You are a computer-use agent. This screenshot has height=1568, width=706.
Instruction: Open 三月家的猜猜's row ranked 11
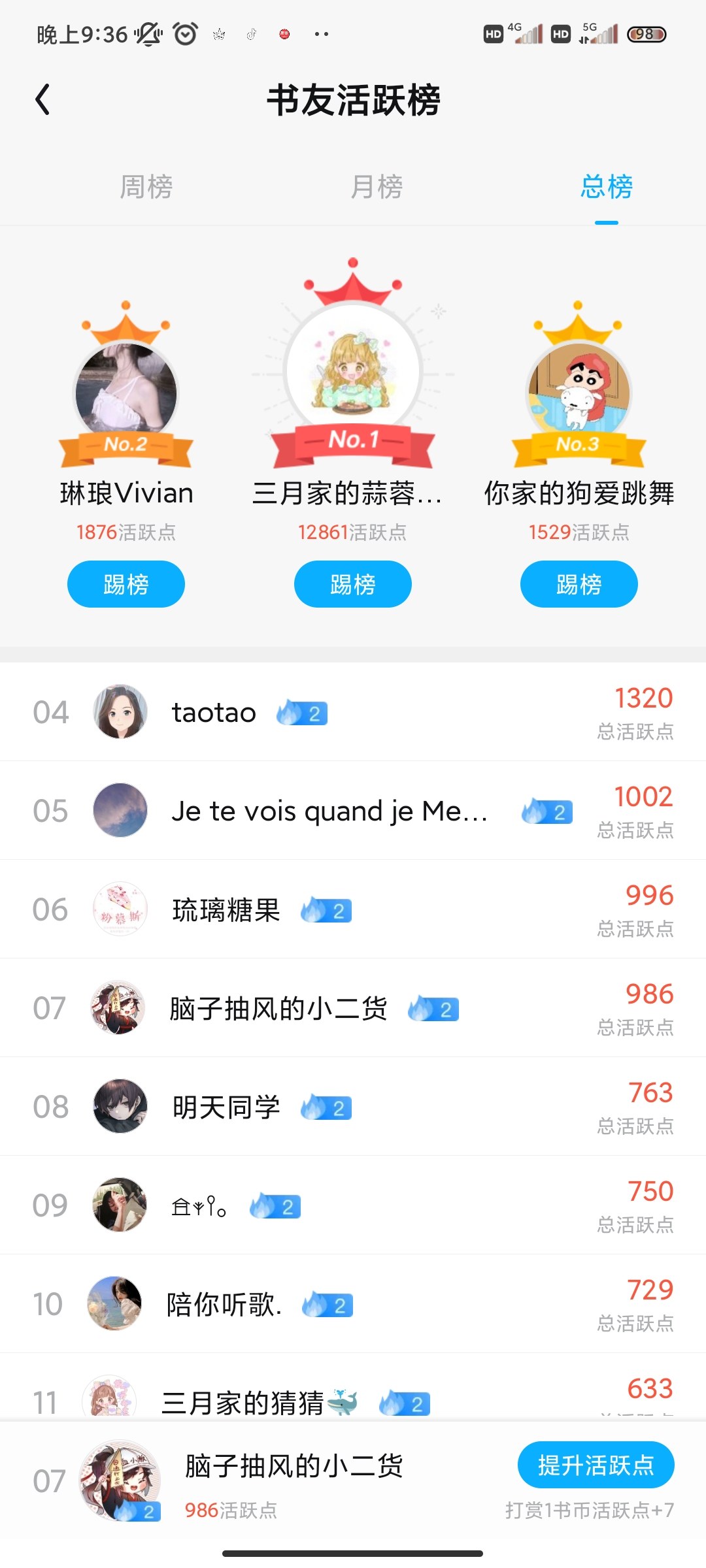point(353,1387)
